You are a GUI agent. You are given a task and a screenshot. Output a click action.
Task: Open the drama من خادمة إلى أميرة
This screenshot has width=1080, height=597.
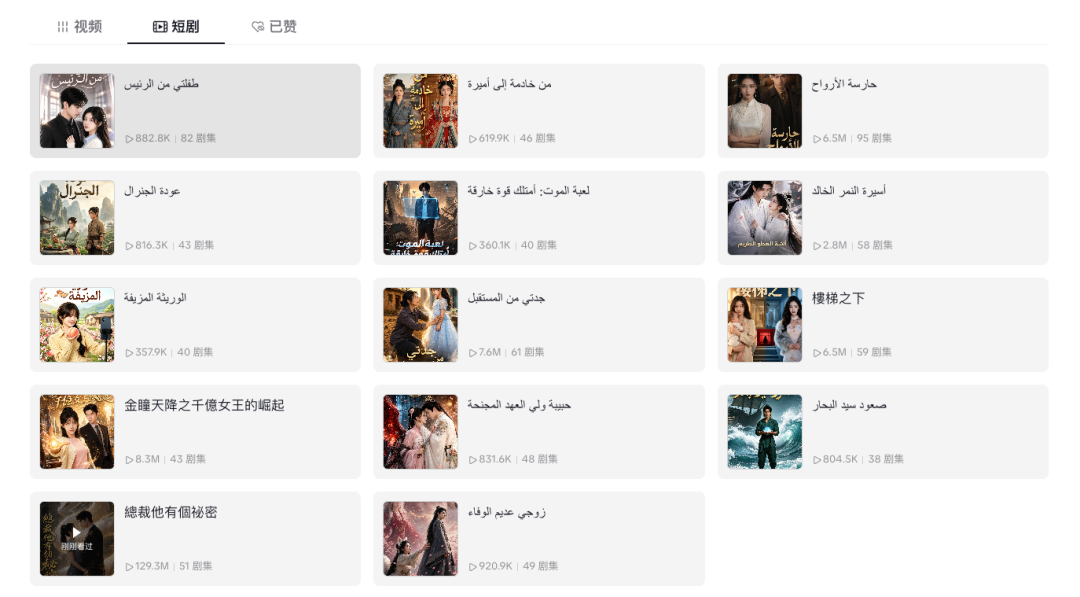tap(539, 111)
